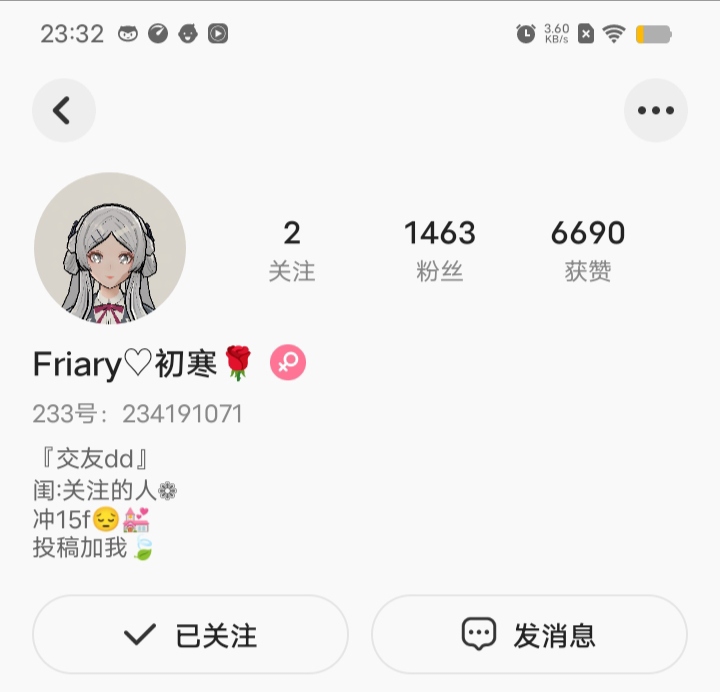720x692 pixels.
Task: Open the 关注 following list
Action: (x=292, y=250)
